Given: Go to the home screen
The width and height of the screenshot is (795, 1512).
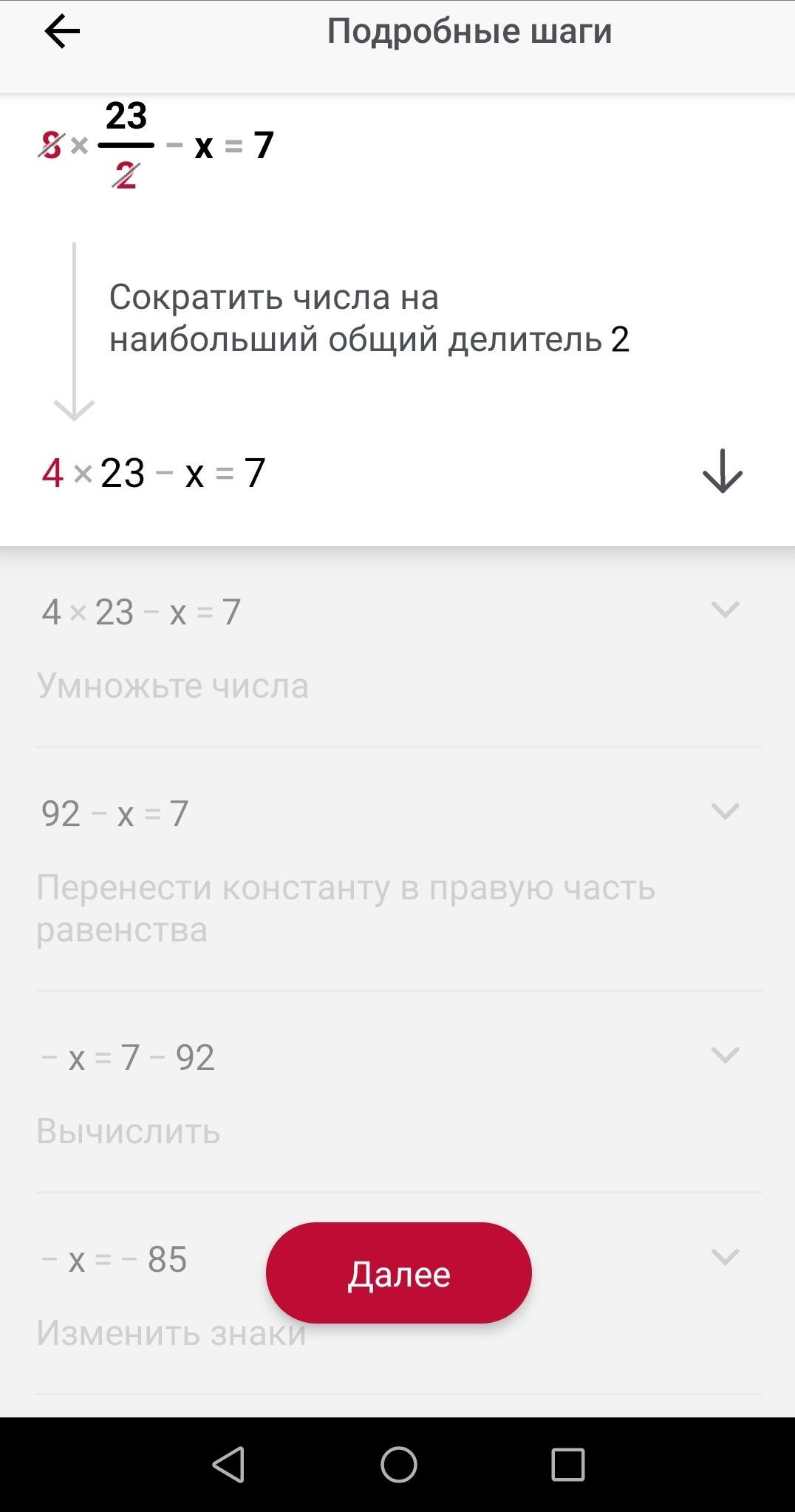Looking at the screenshot, I should point(399,1464).
